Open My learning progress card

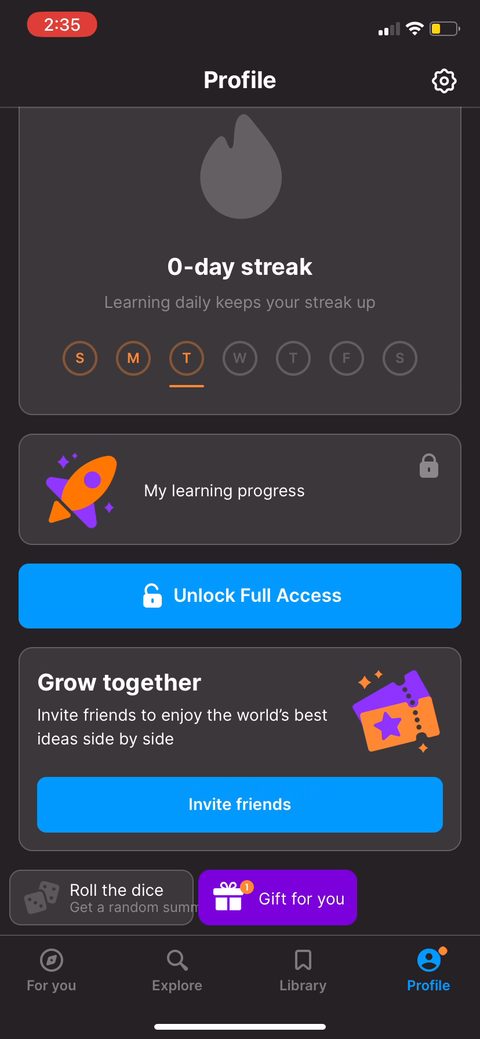click(x=239, y=490)
